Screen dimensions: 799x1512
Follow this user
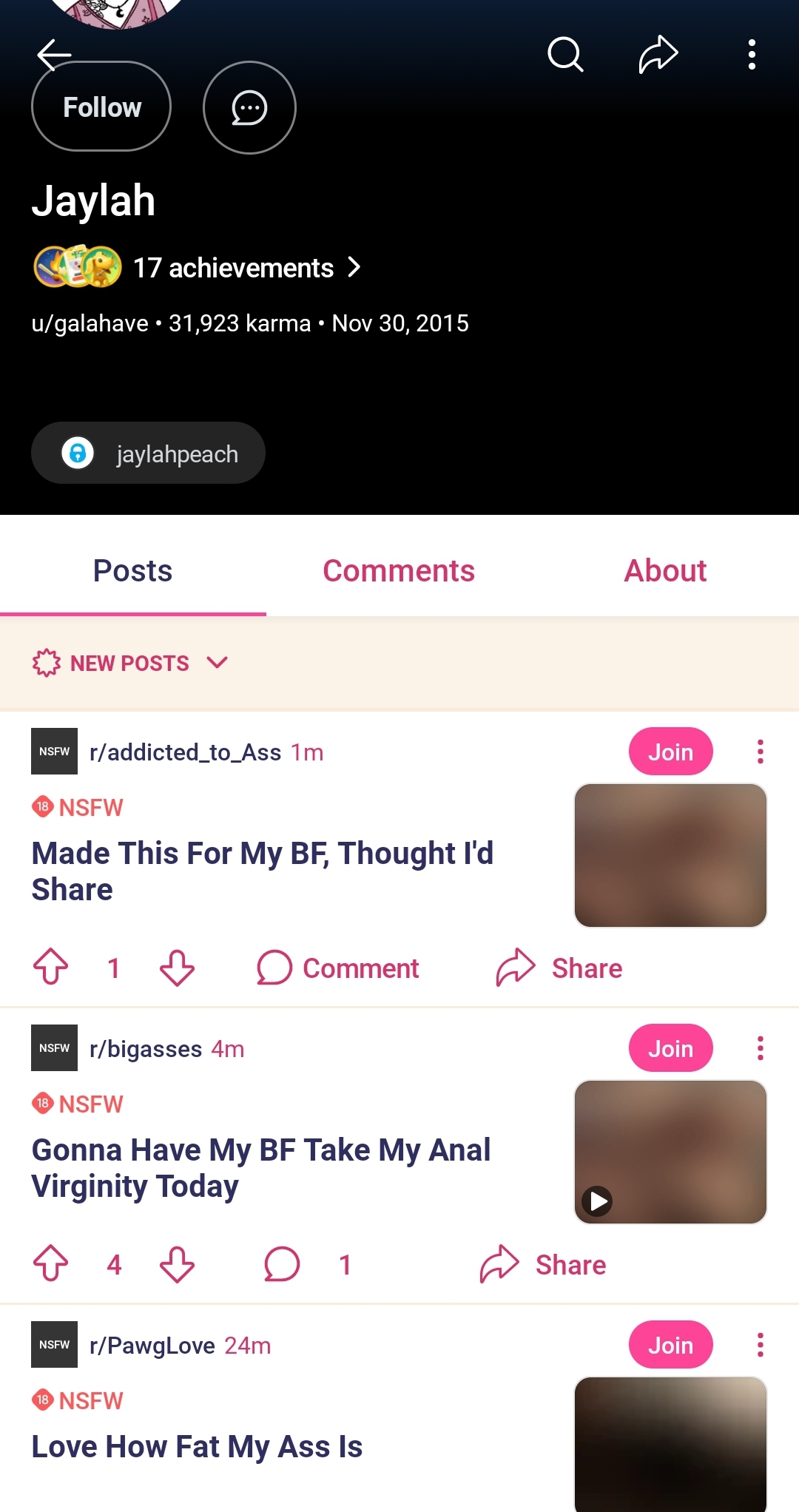[x=101, y=107]
